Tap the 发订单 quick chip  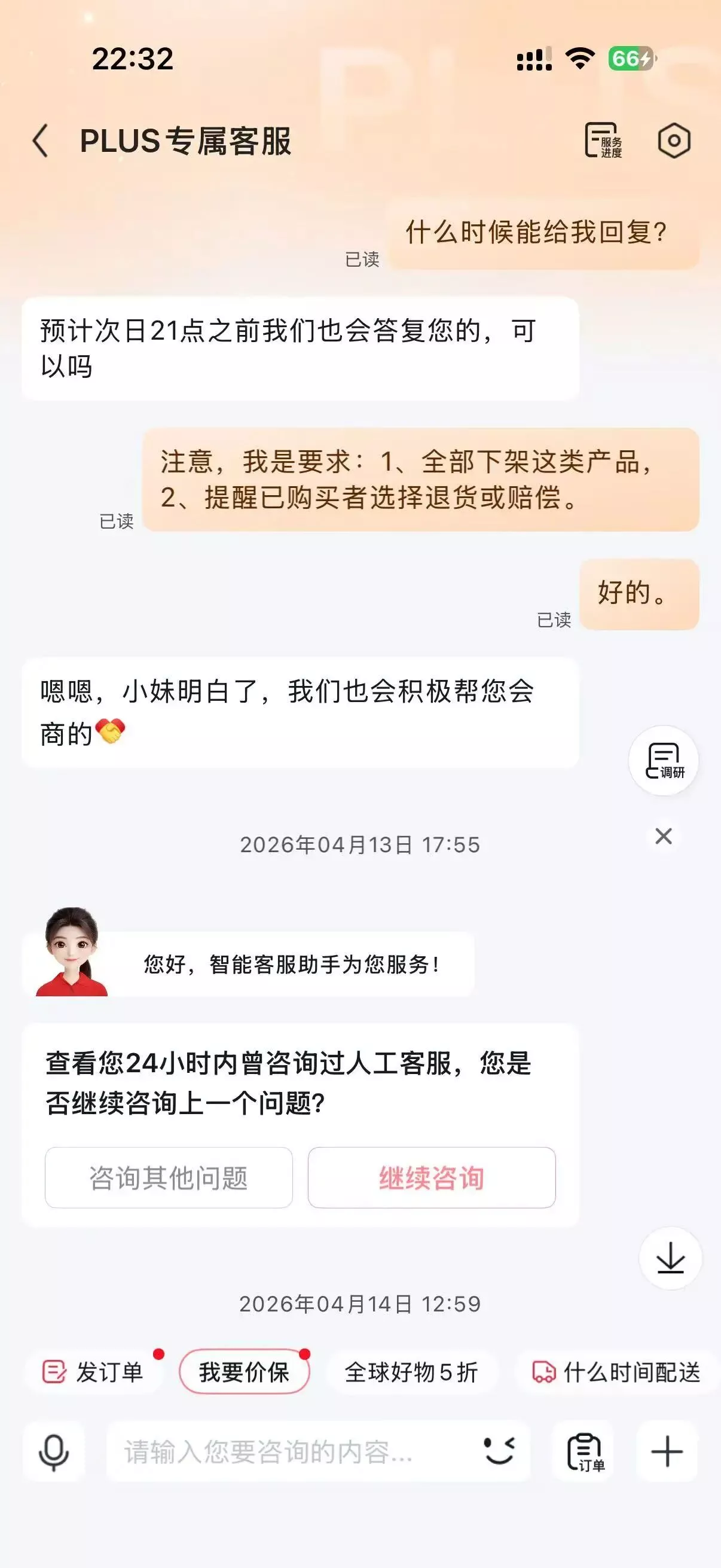coord(93,1372)
